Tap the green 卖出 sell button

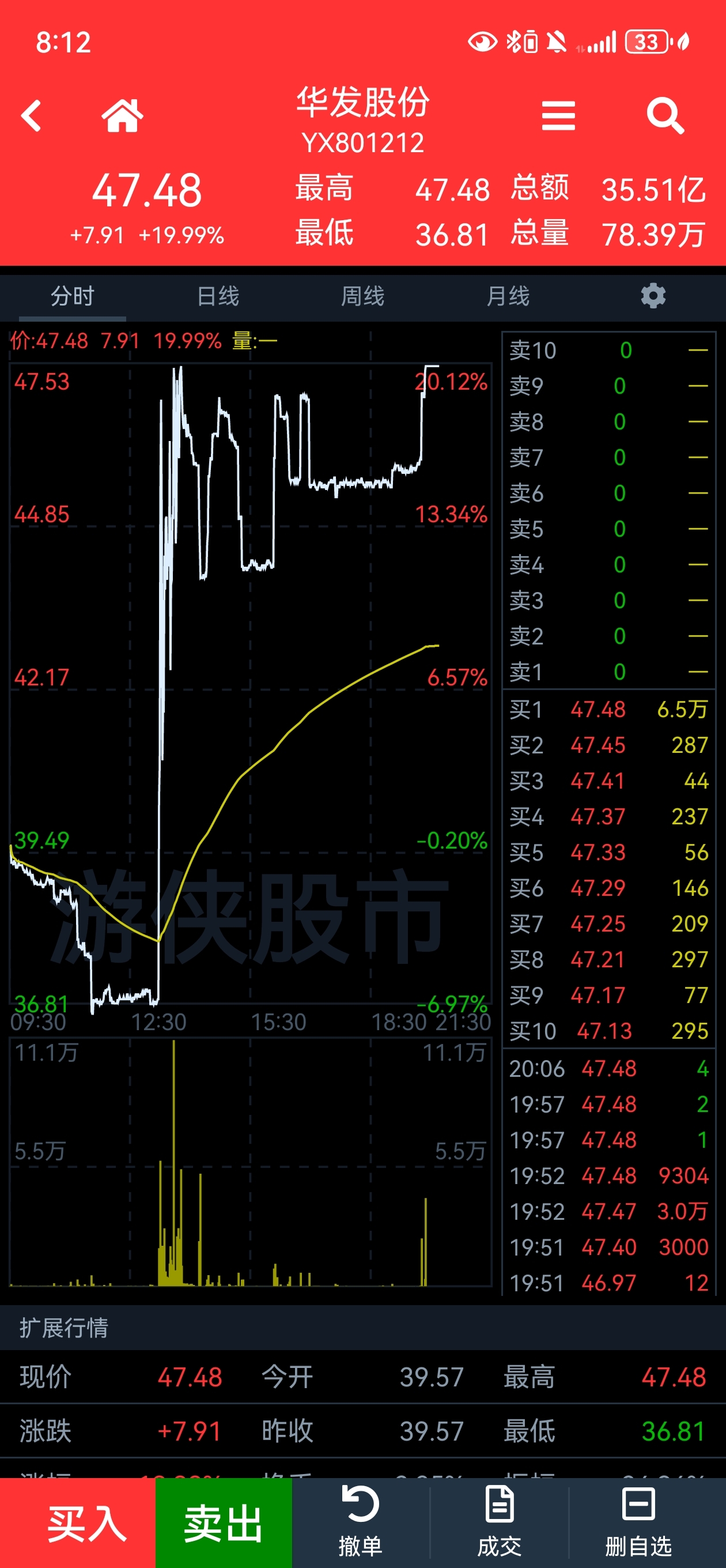click(x=224, y=1523)
